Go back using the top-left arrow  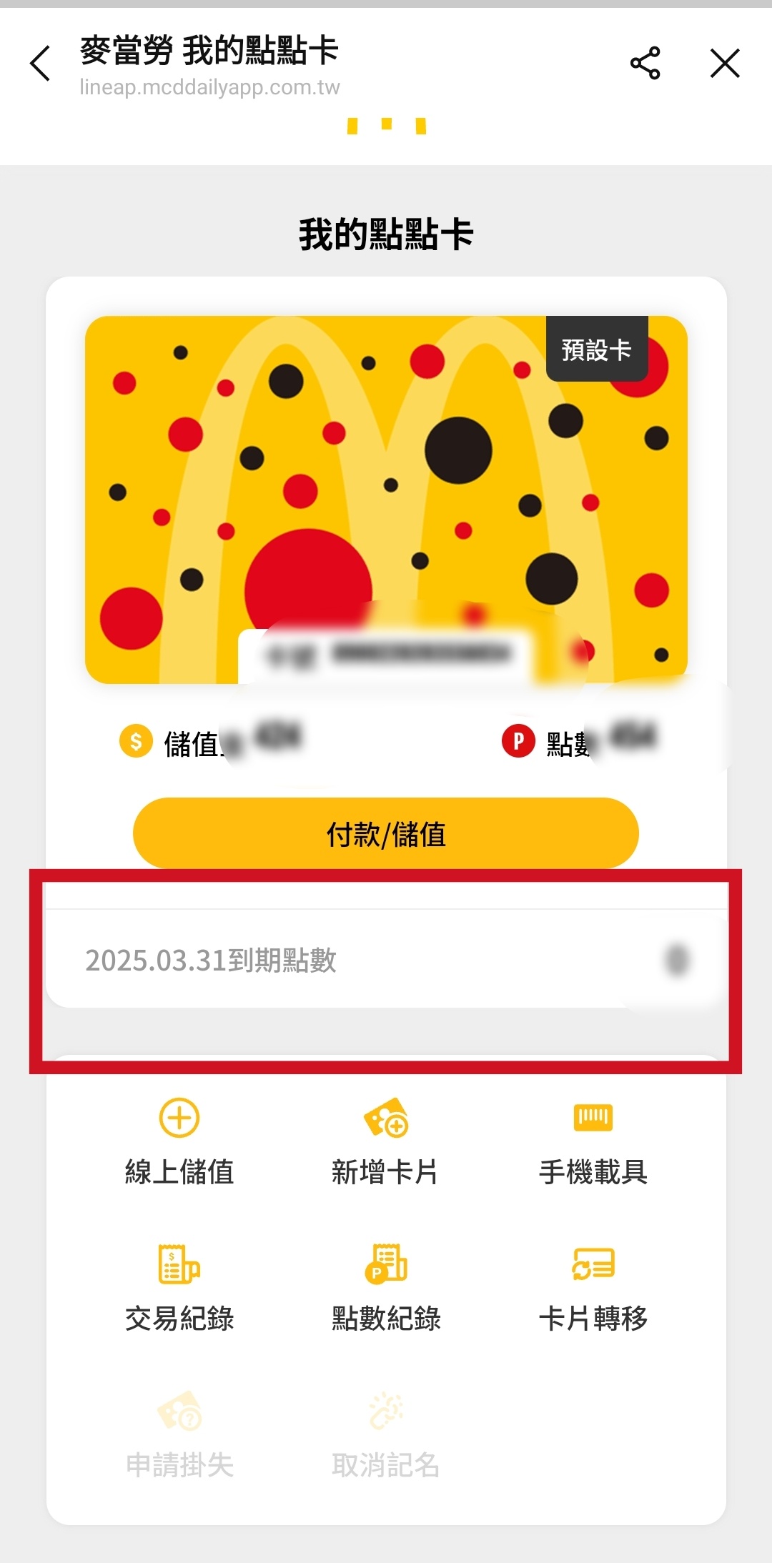(41, 64)
